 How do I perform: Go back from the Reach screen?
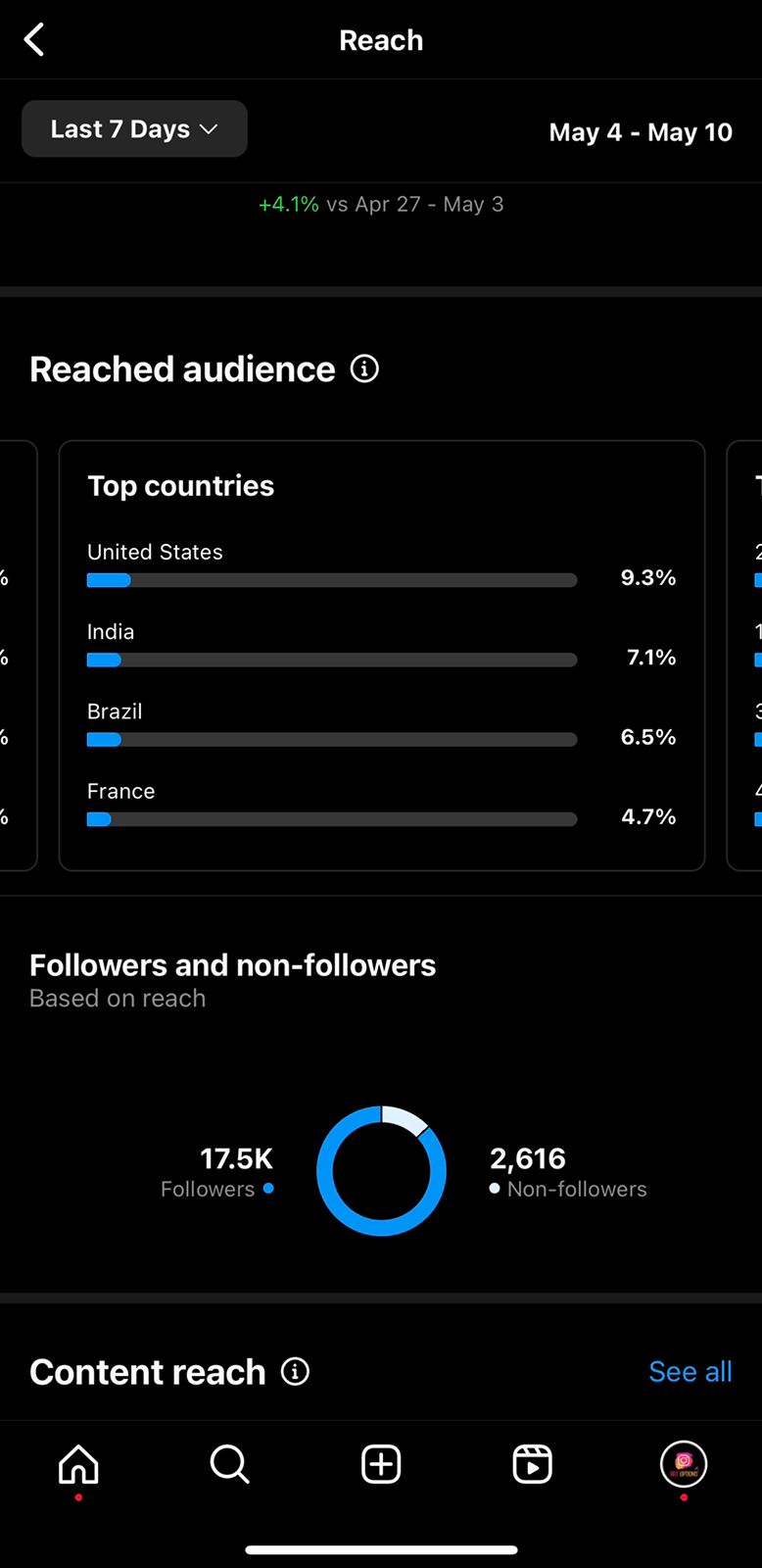point(34,40)
